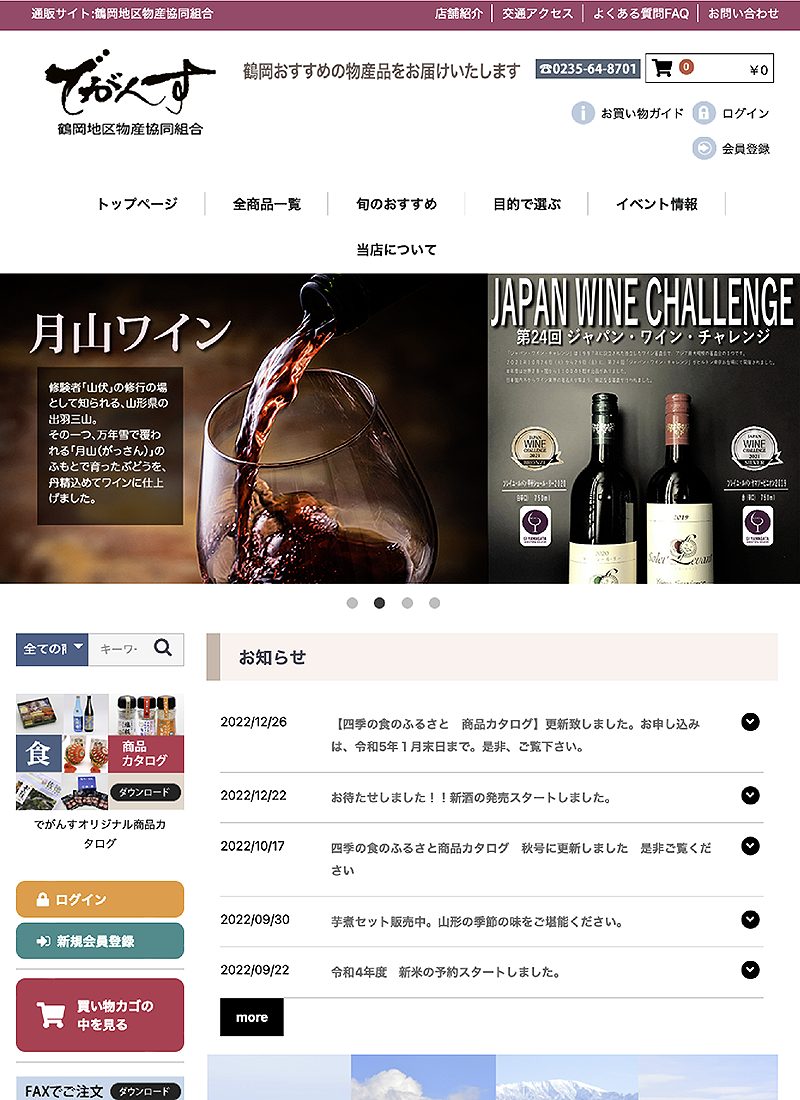800x1100 pixels.
Task: Open 目的で選ぶ menu
Action: click(x=527, y=204)
